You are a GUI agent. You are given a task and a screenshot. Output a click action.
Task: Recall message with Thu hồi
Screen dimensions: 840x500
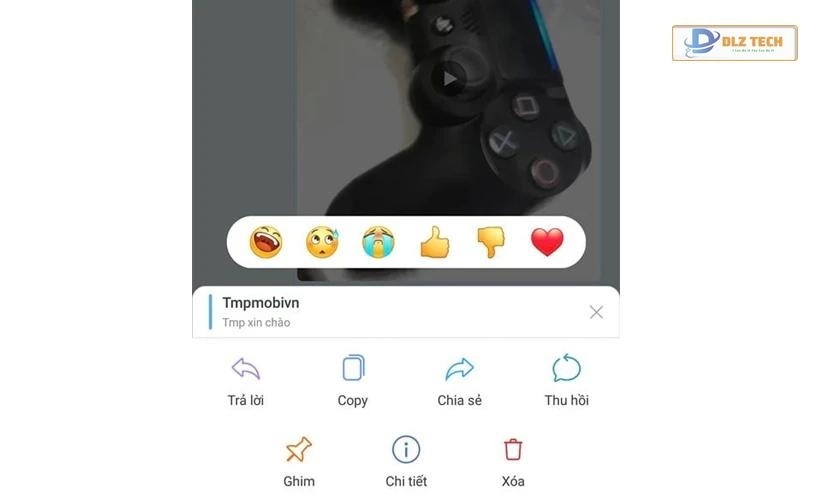[x=566, y=379]
